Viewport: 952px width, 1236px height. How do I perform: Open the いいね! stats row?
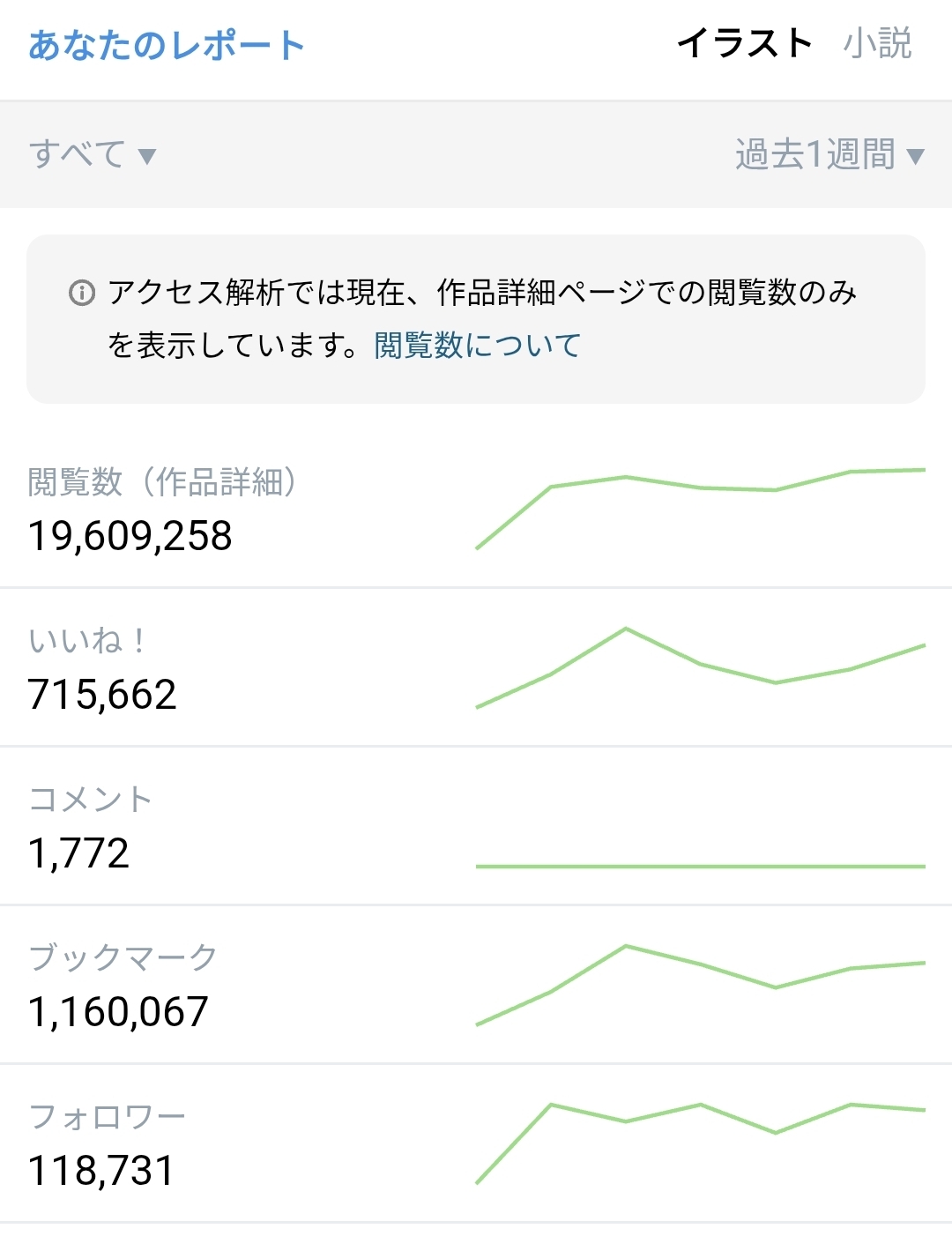[x=476, y=667]
